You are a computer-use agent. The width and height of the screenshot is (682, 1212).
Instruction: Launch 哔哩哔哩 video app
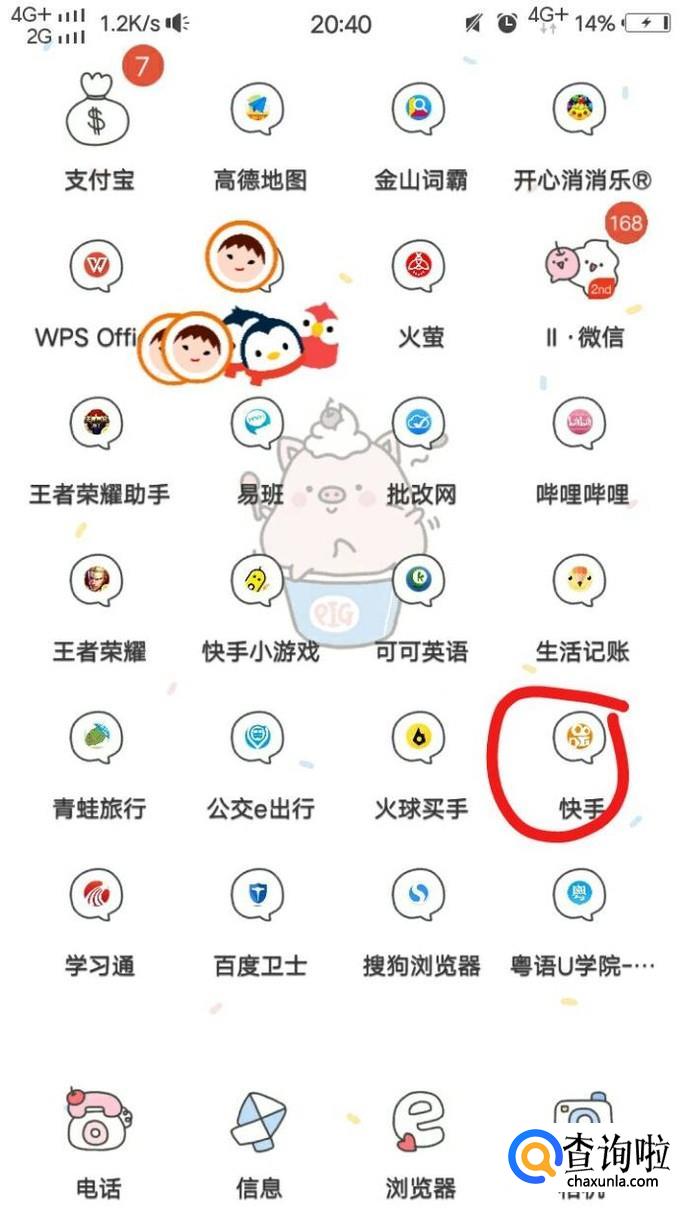point(580,424)
